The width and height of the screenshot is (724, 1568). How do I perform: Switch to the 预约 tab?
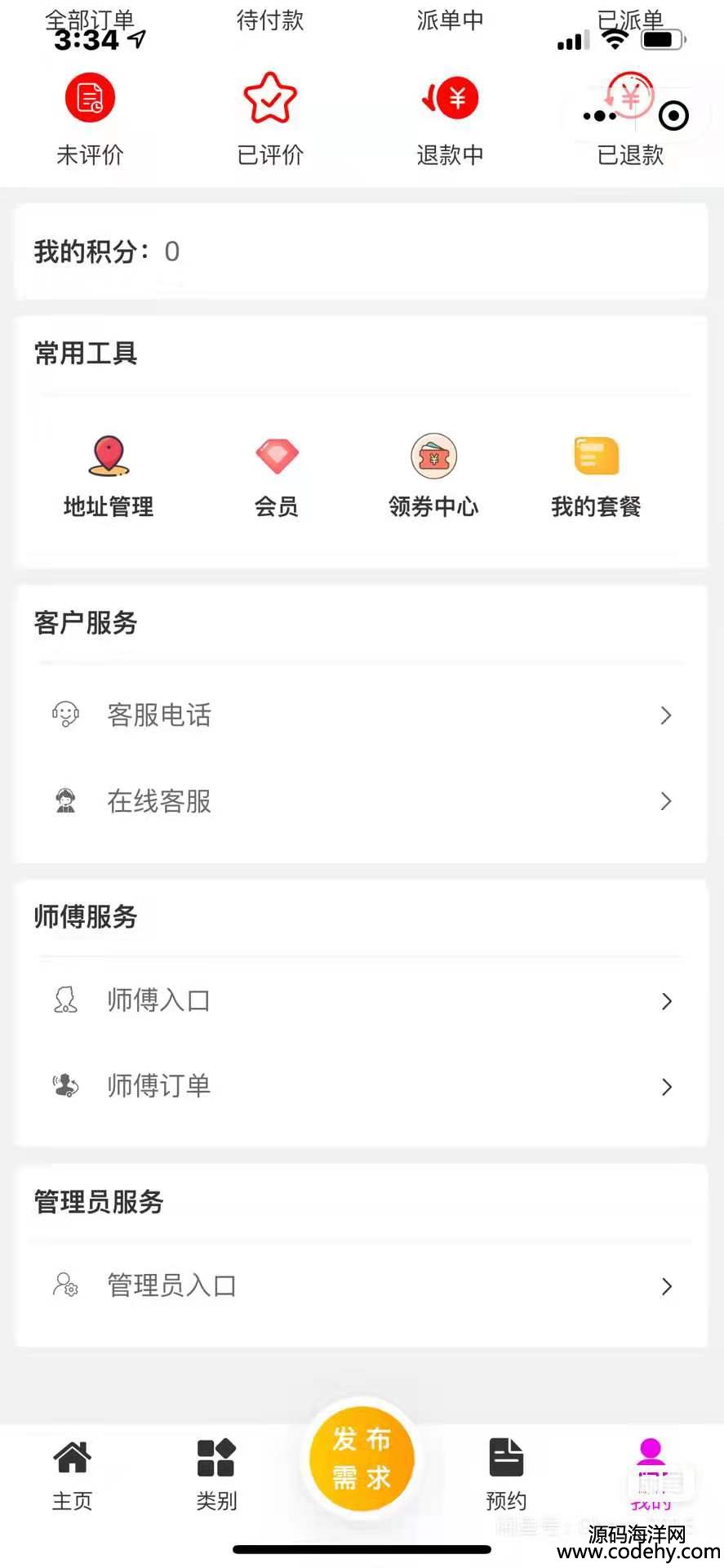(x=506, y=1476)
